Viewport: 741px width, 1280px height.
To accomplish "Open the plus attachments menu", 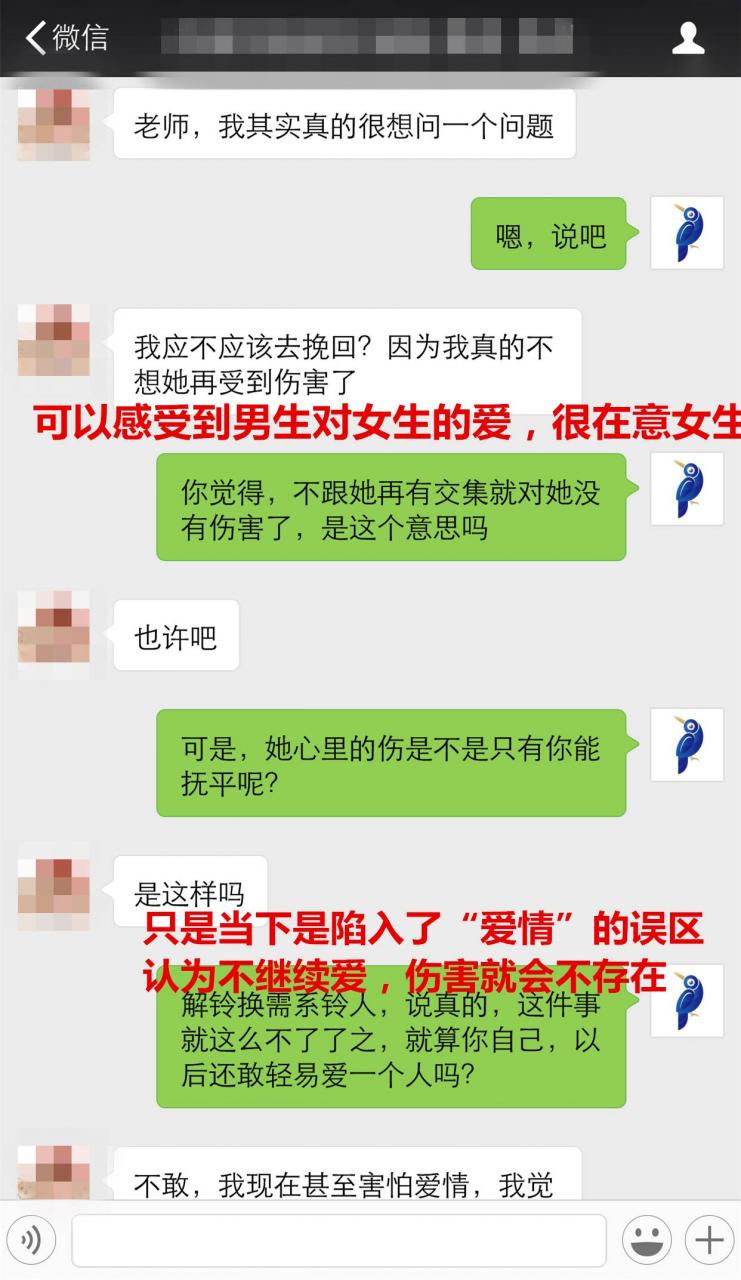I will pyautogui.click(x=709, y=1241).
